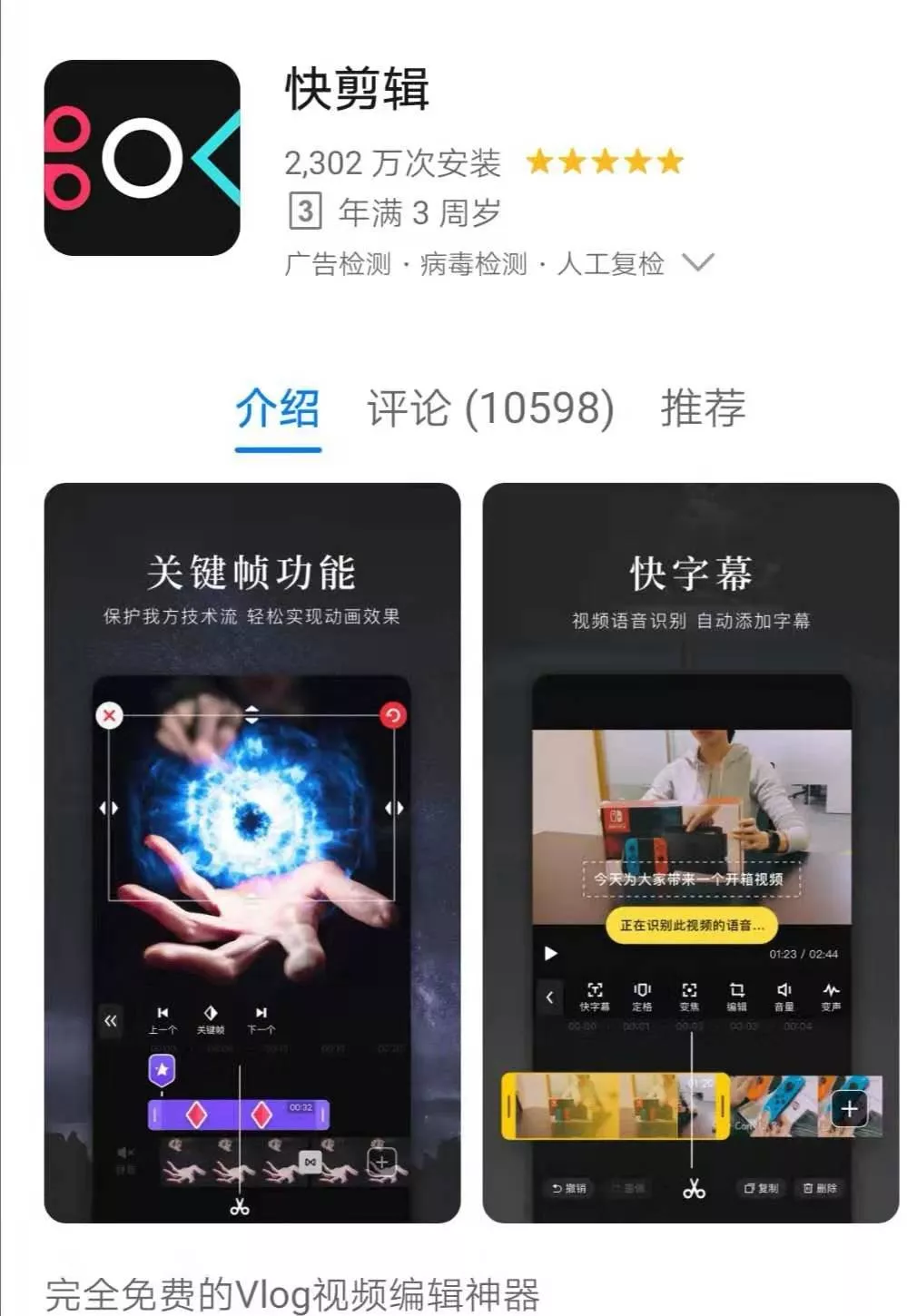Open the 变焦 zoom tool
Image resolution: width=907 pixels, height=1316 pixels.
[x=690, y=996]
